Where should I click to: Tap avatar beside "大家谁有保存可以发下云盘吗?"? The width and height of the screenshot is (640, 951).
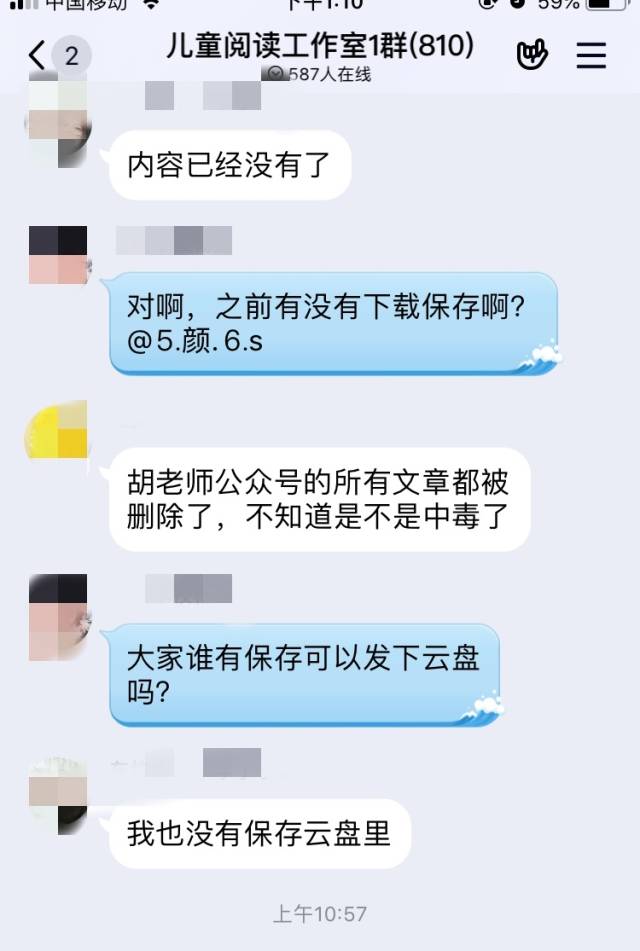coord(57,617)
